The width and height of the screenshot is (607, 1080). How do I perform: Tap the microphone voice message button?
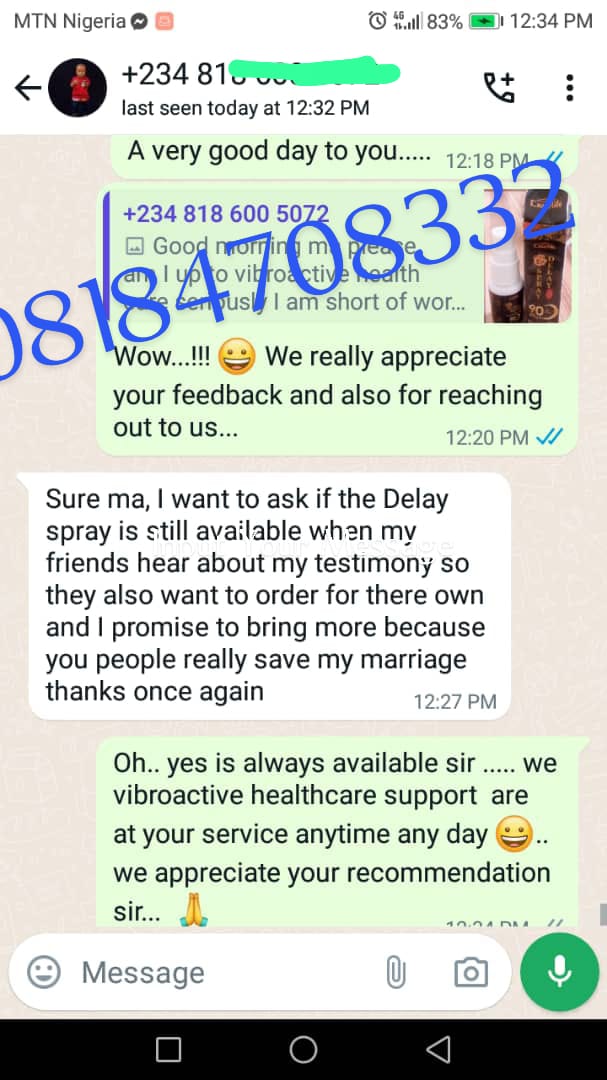point(558,971)
